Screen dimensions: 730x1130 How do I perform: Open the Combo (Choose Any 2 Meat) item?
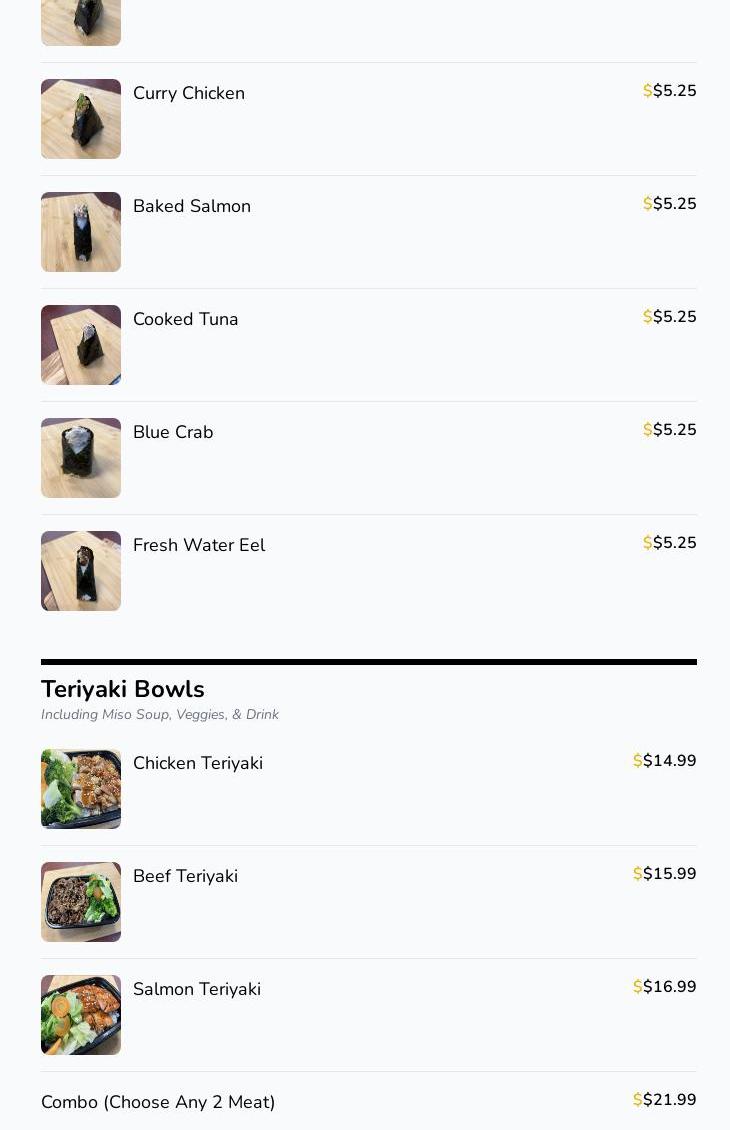click(x=158, y=1102)
